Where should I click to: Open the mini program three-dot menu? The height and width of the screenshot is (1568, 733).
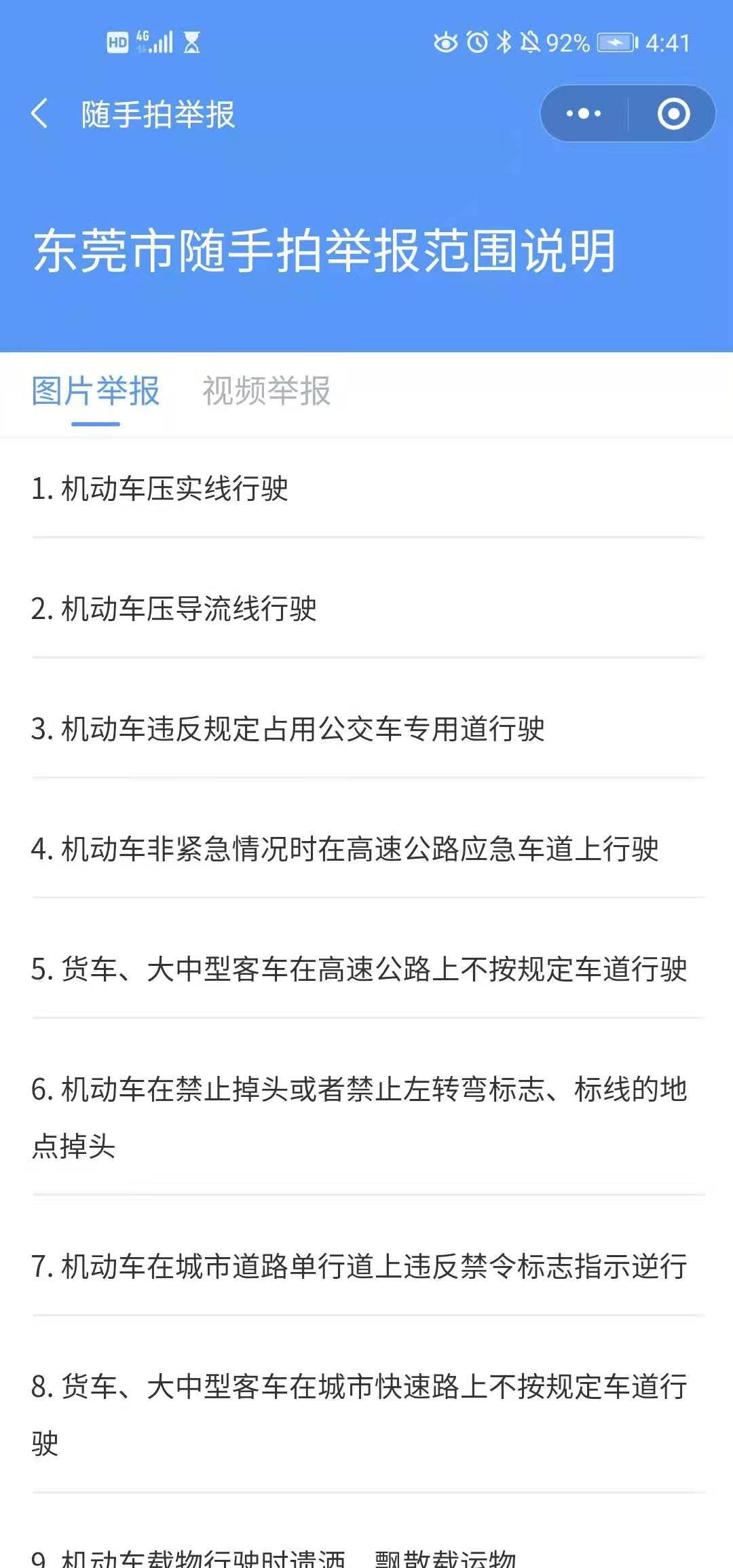[584, 113]
